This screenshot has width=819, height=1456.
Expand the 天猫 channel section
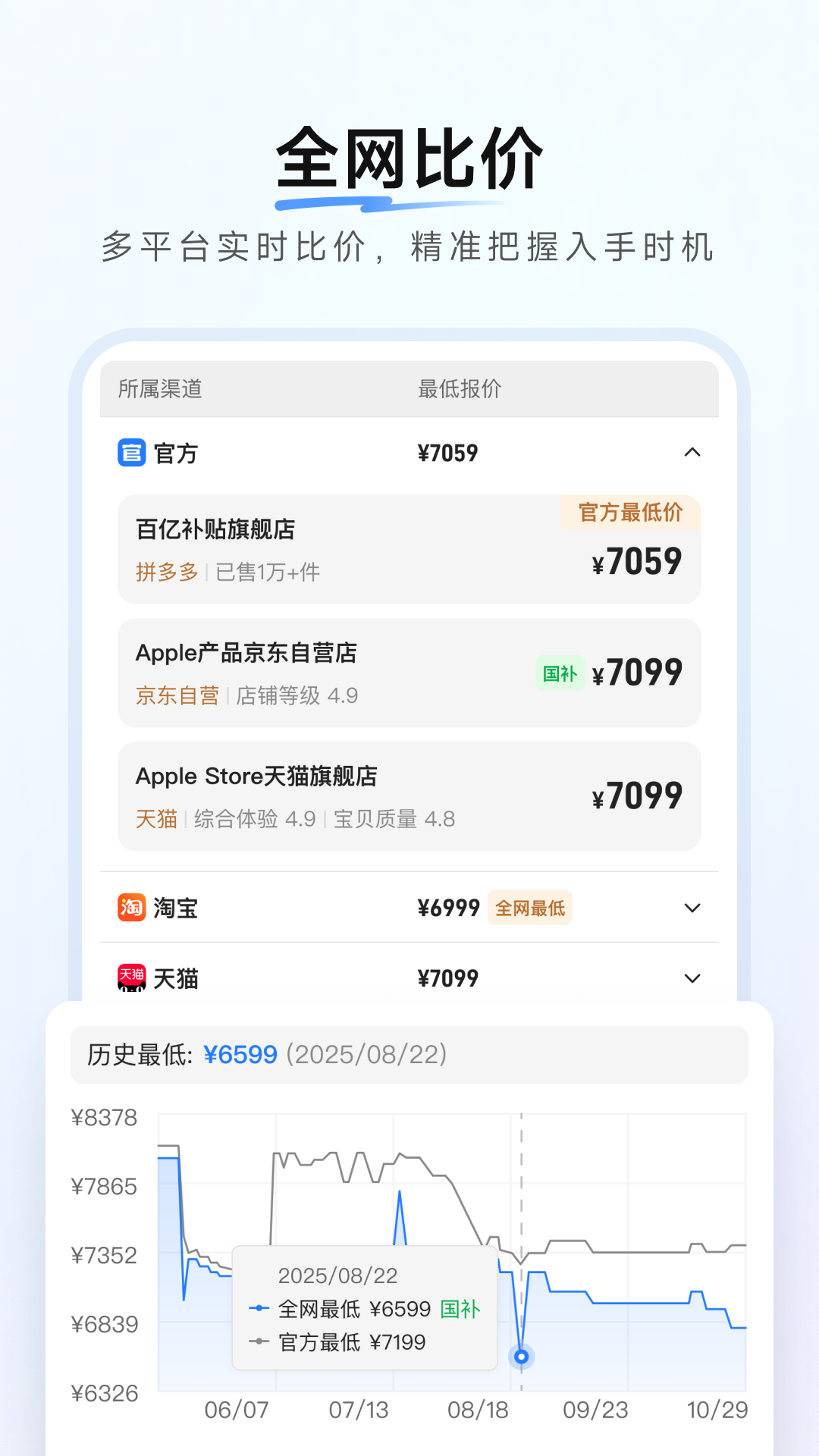(691, 977)
